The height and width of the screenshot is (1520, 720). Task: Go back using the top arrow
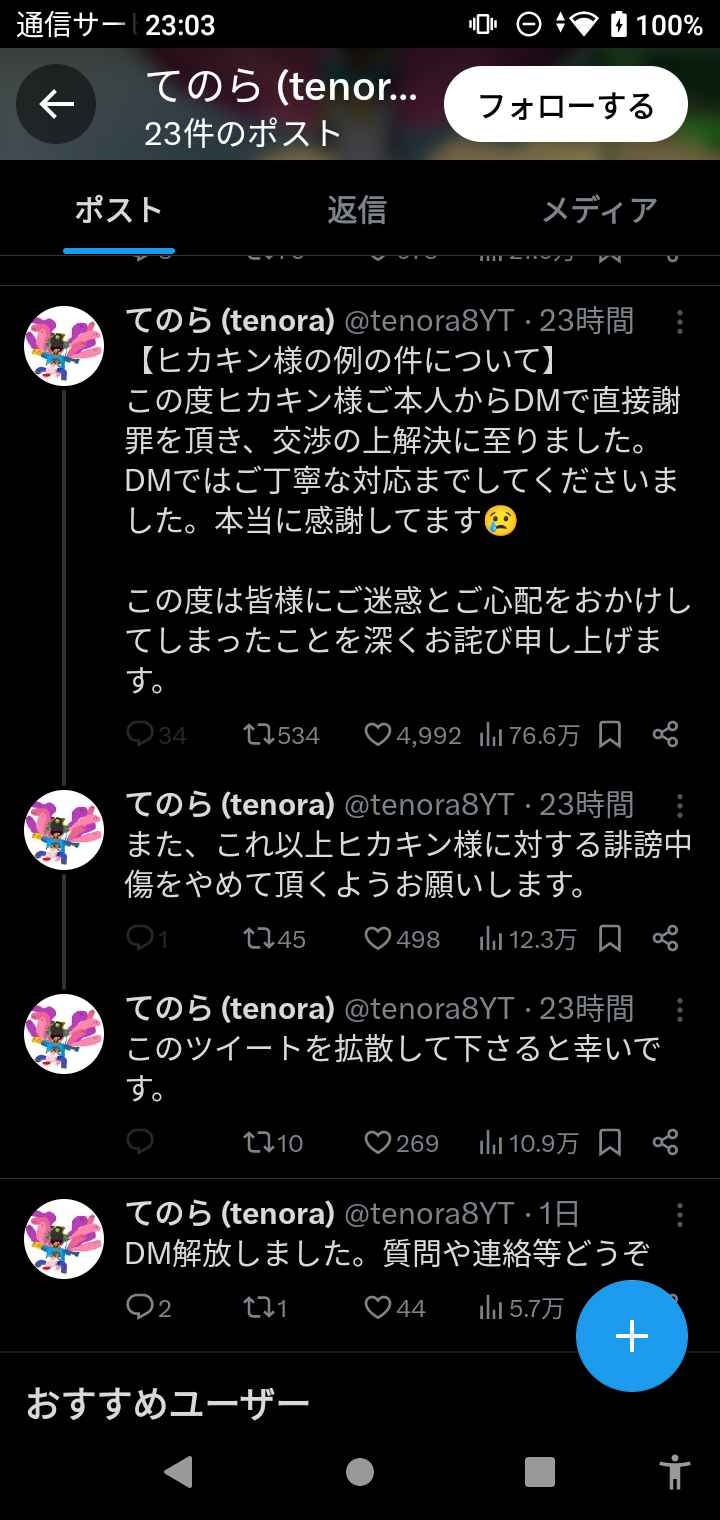pos(56,104)
